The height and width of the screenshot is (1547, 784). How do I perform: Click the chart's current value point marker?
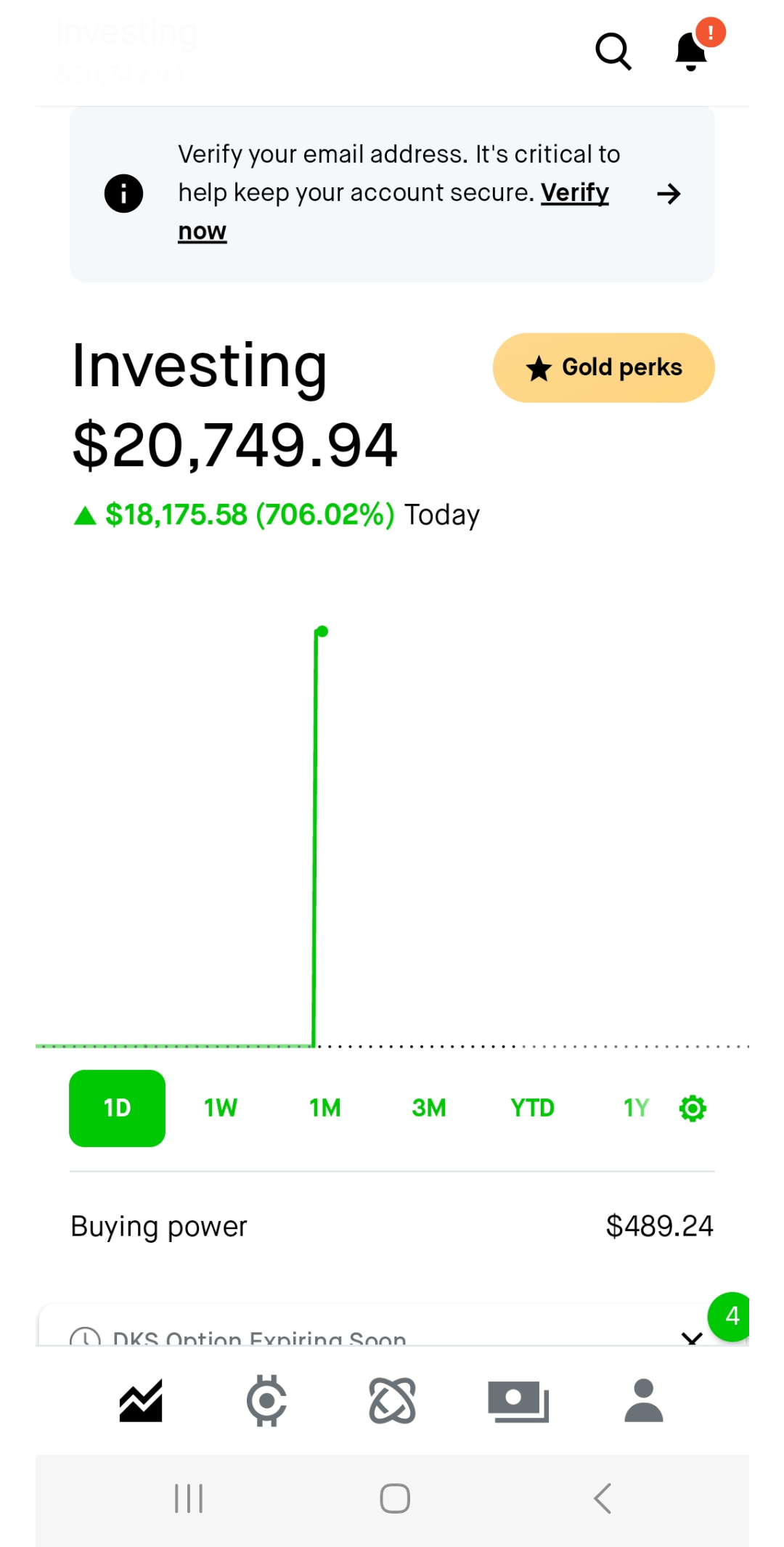pos(322,632)
